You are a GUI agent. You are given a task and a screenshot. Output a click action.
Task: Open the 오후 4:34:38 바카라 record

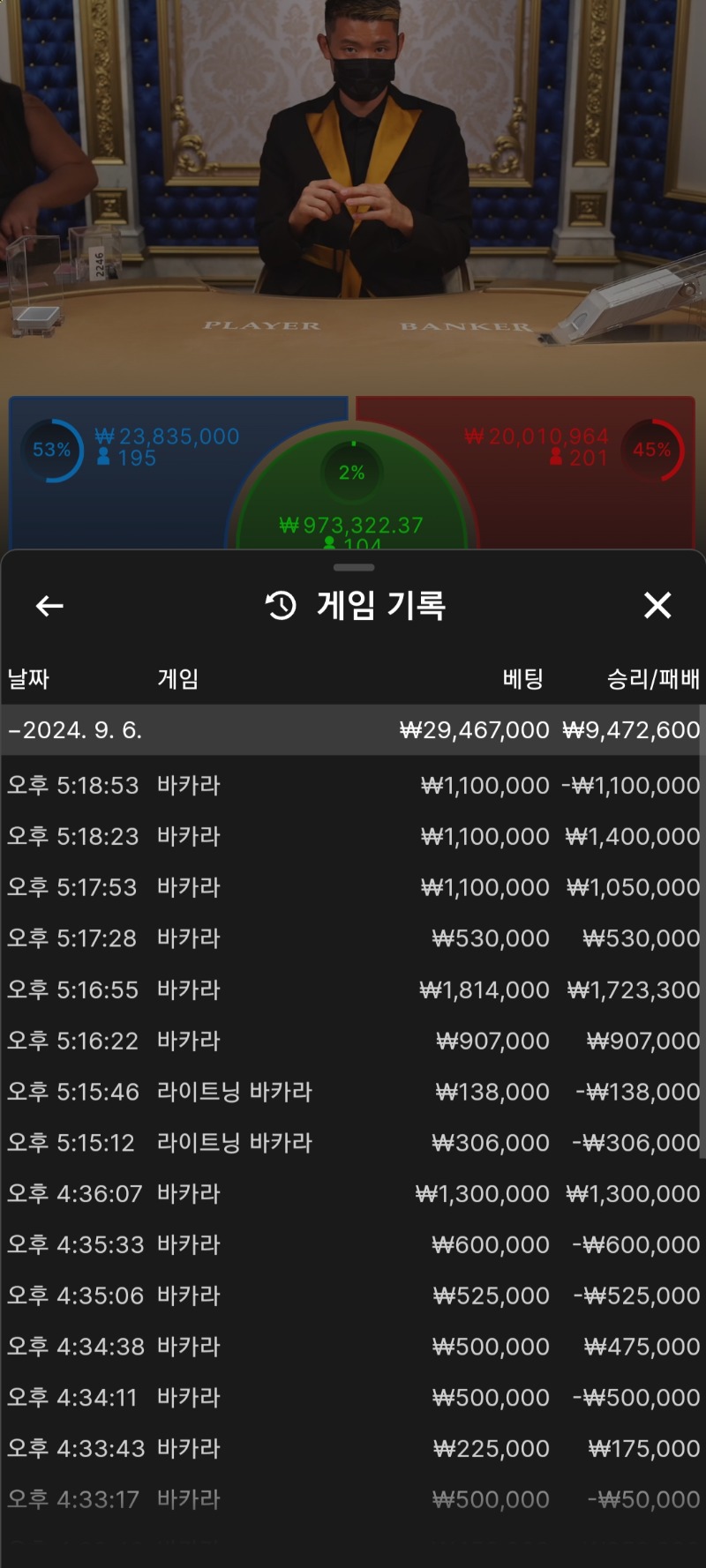[353, 1347]
